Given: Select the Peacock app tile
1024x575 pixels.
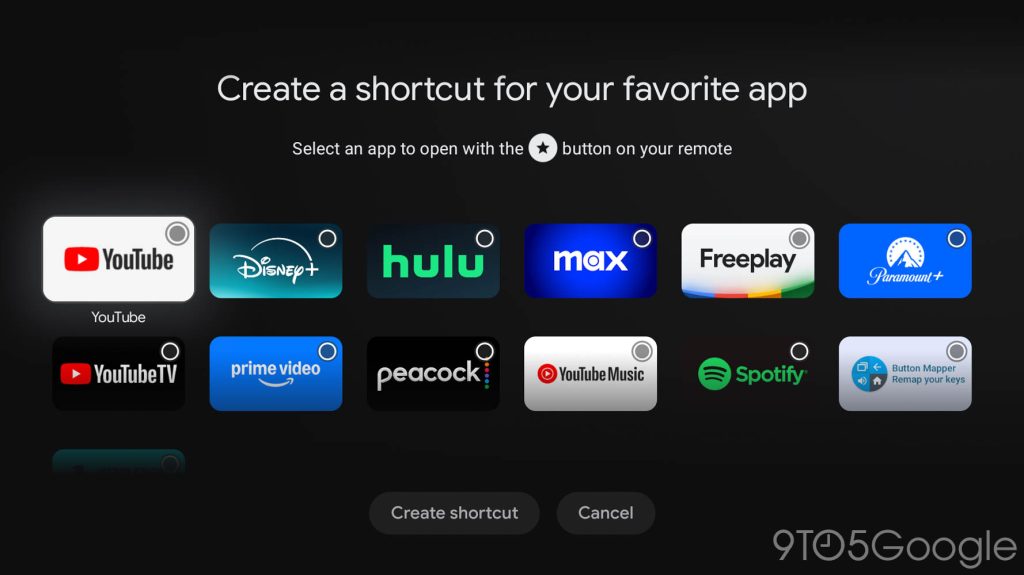Looking at the screenshot, I should [433, 374].
